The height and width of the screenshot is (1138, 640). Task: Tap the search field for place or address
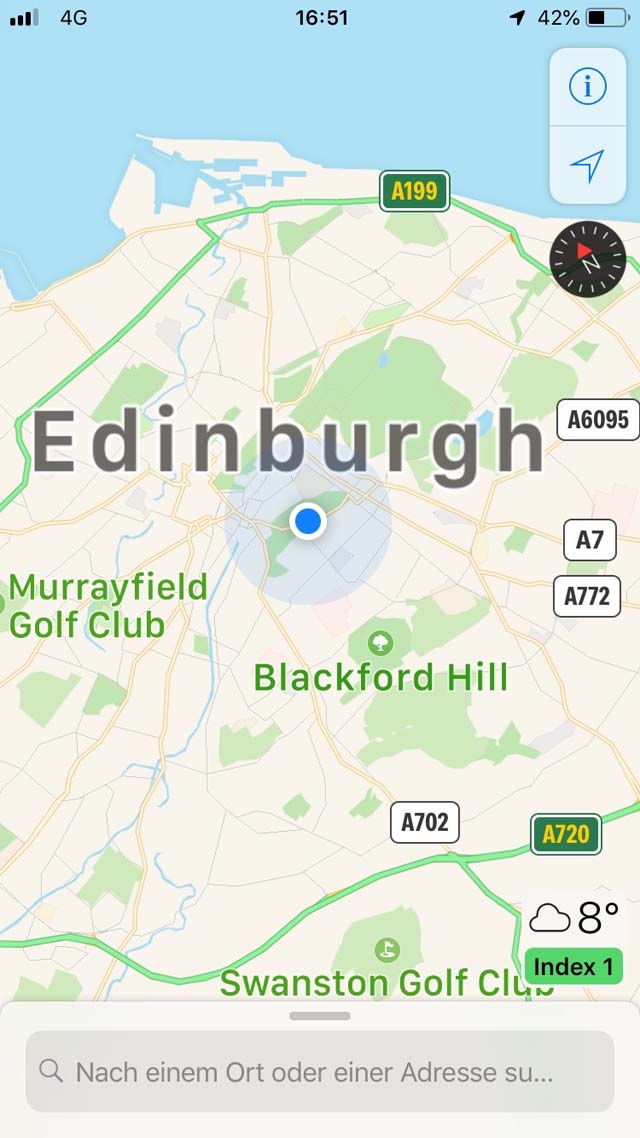(x=320, y=1071)
